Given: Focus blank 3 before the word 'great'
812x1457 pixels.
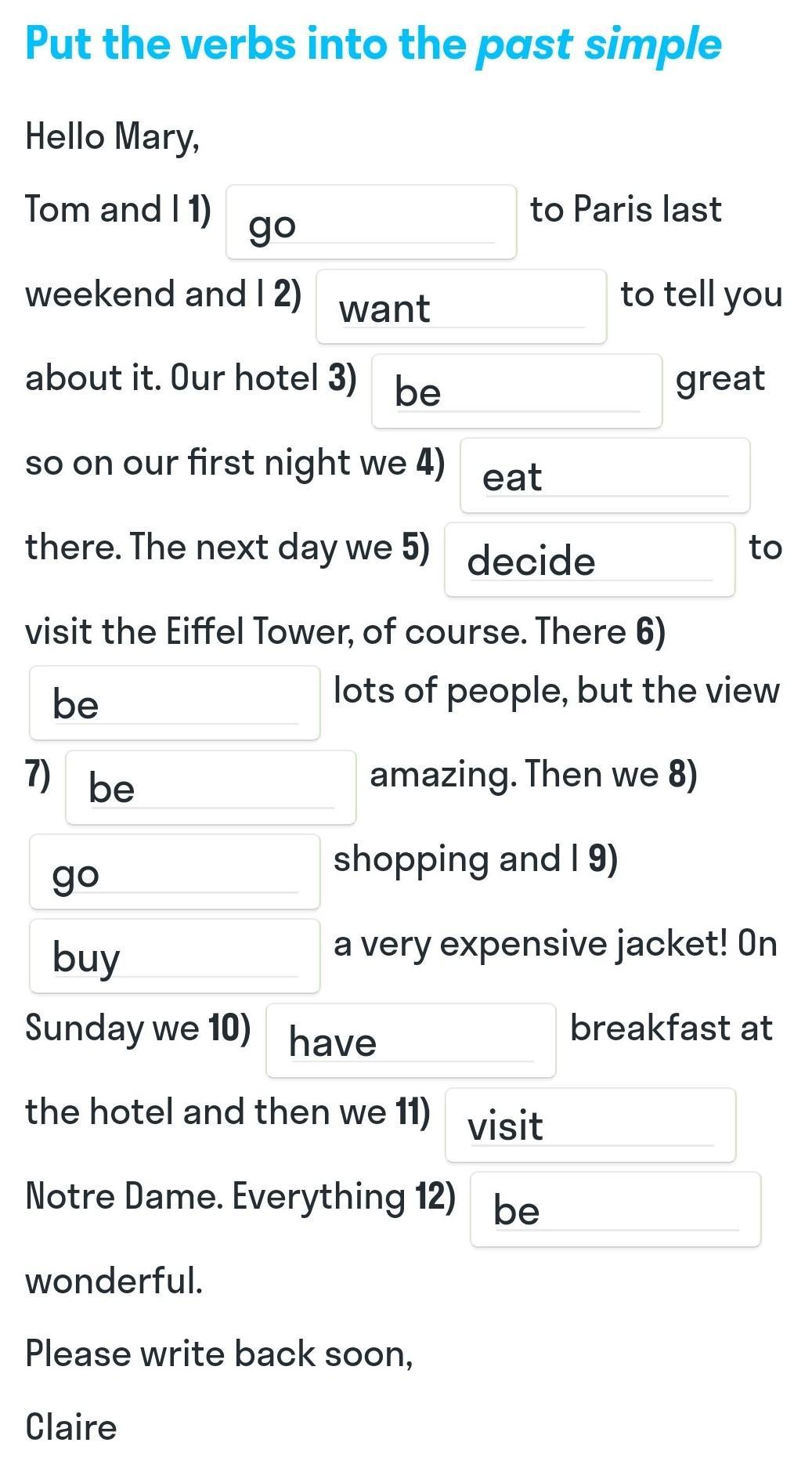Looking at the screenshot, I should pyautogui.click(x=517, y=391).
